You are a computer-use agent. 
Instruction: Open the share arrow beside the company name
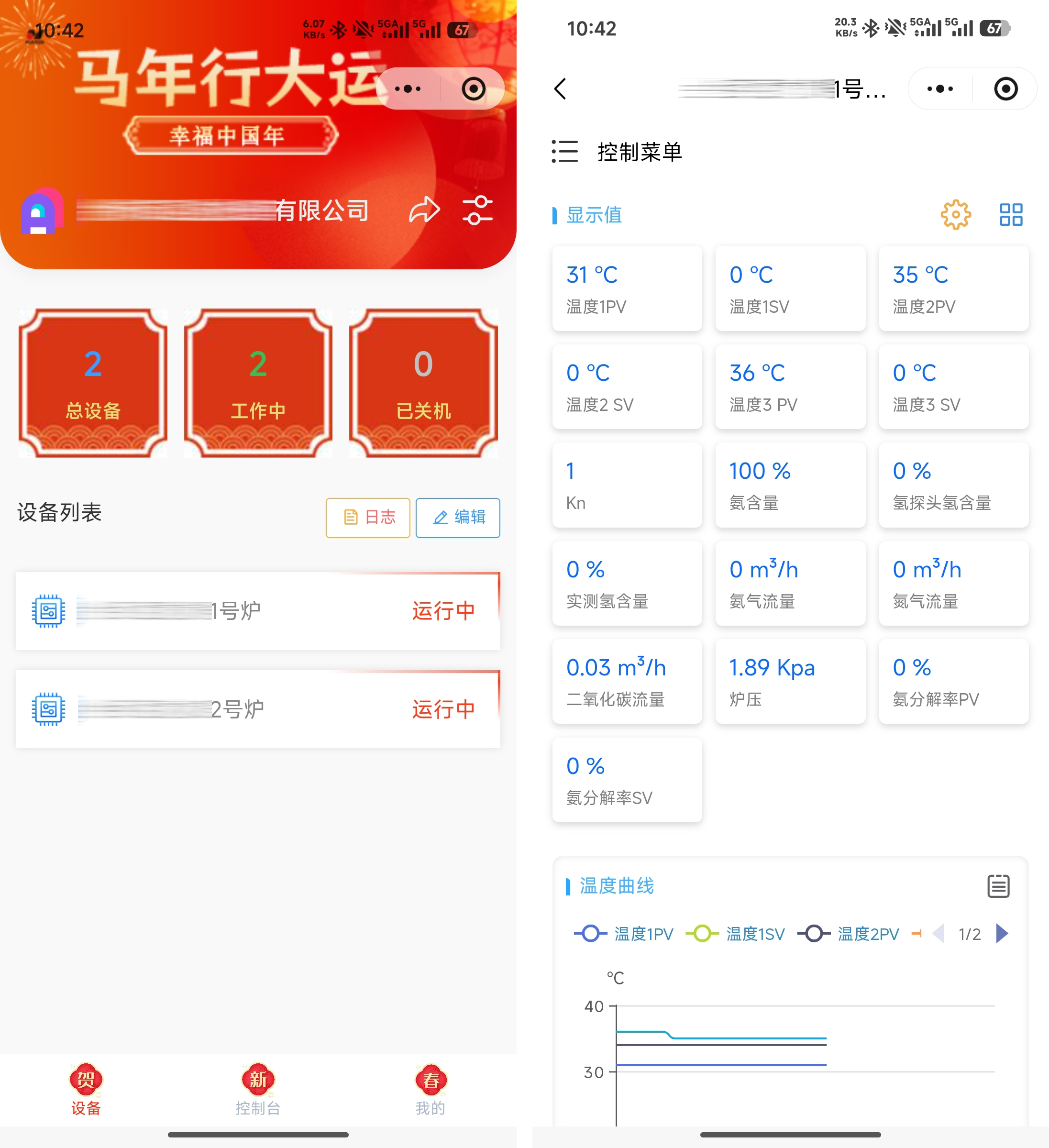(424, 210)
